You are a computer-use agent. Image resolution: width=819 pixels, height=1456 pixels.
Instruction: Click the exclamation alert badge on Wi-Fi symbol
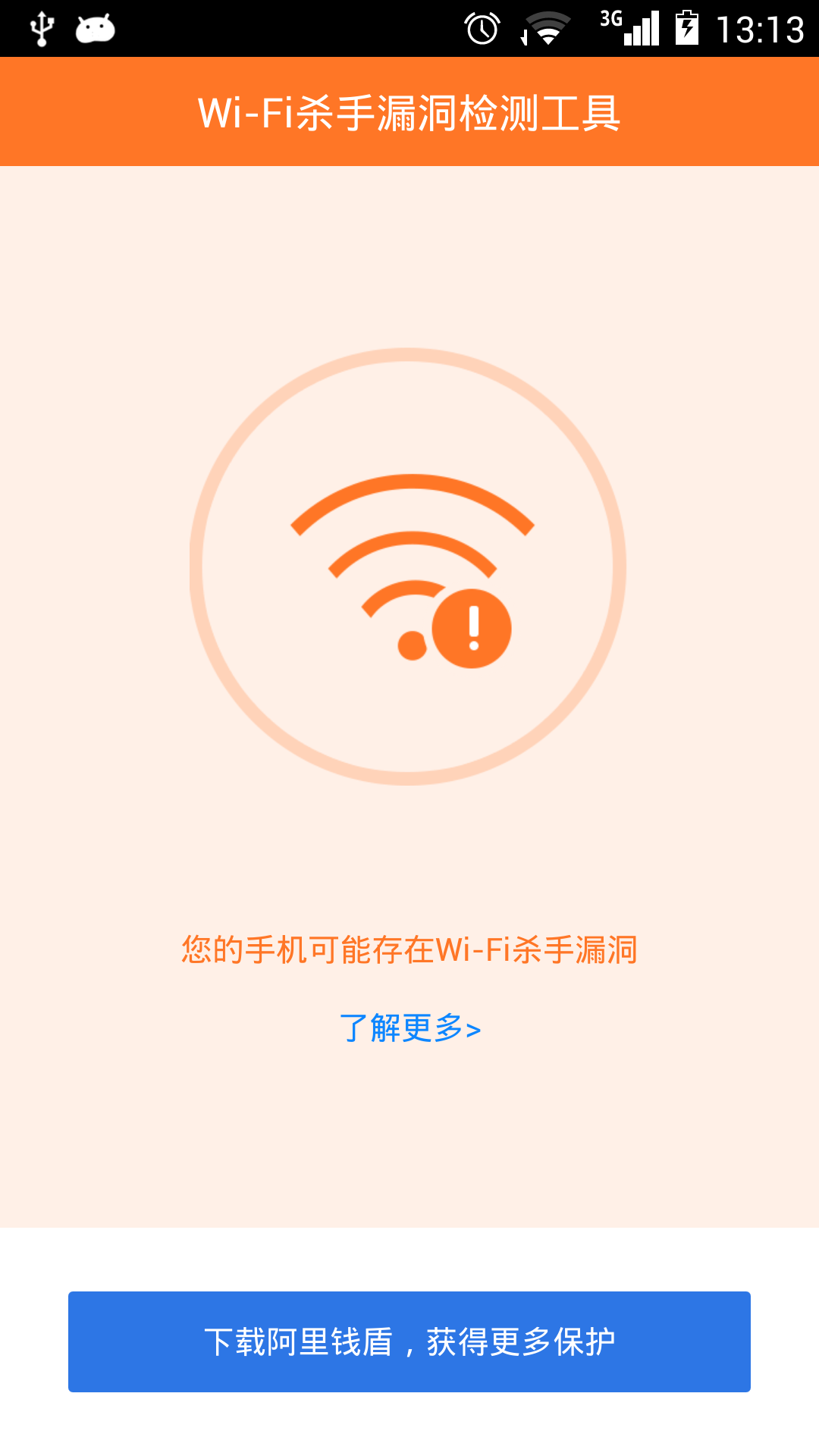(x=472, y=628)
